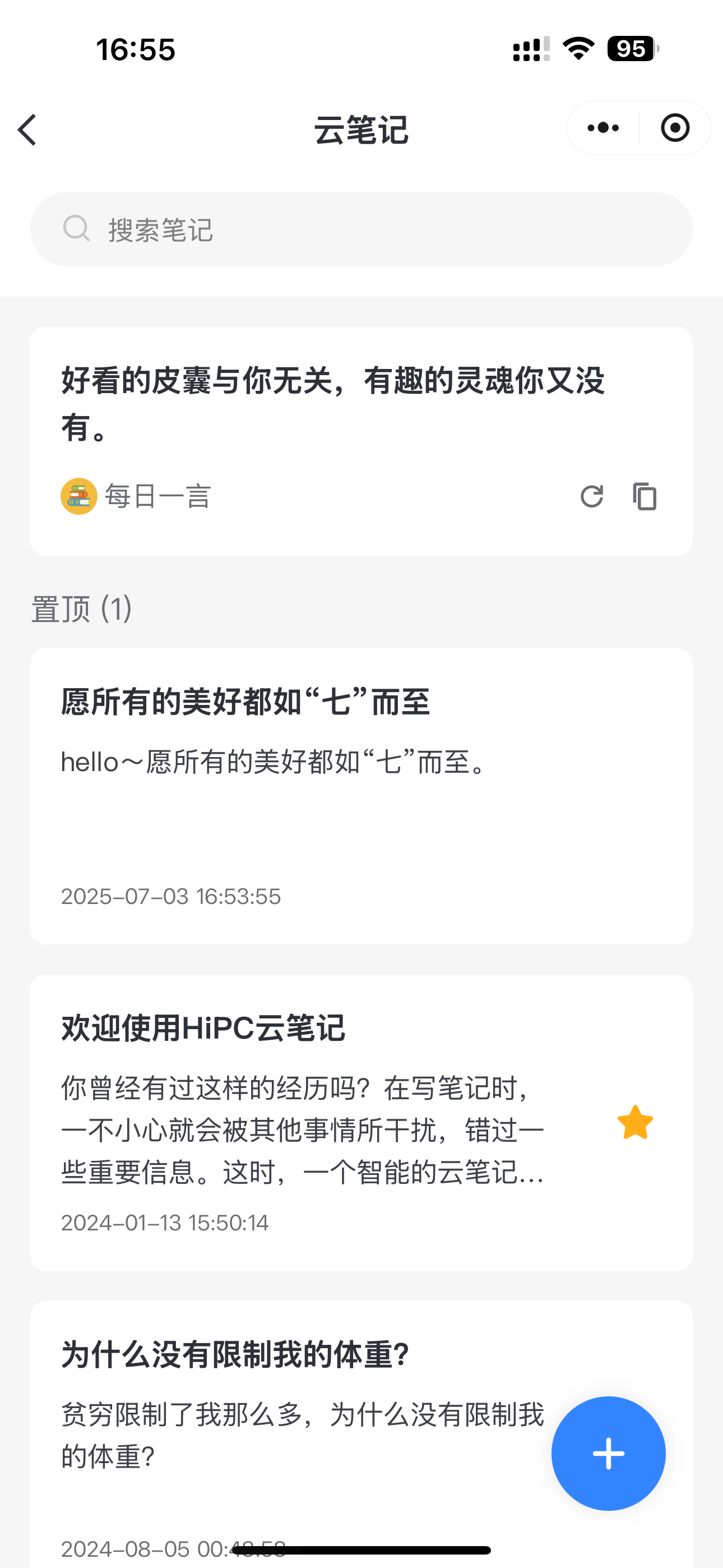Tap the 搜索笔记 search field
Screen dimensions: 723x1568
click(x=361, y=229)
